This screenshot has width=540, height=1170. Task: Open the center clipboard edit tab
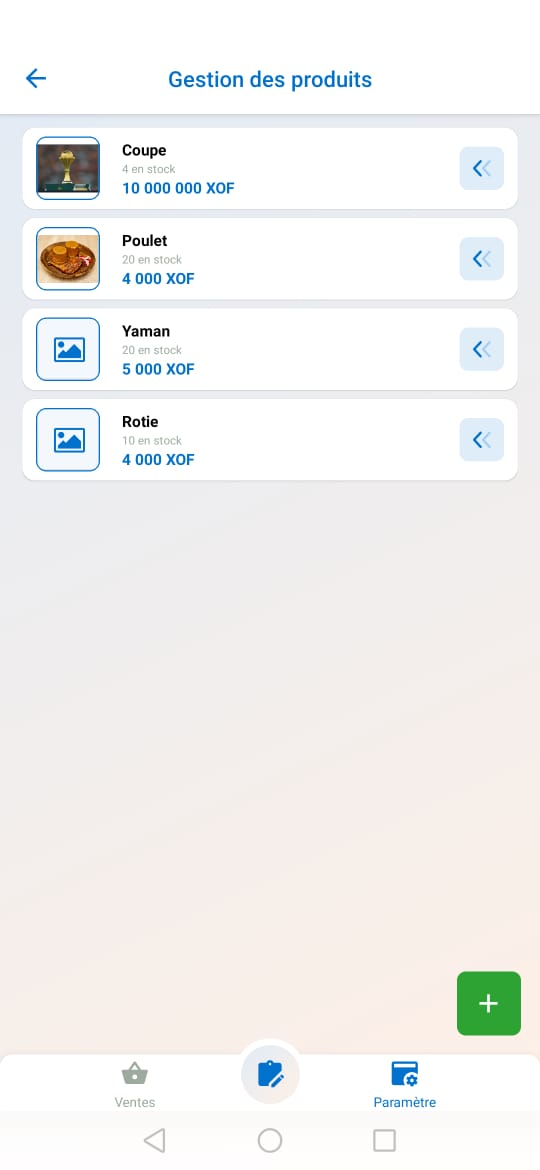coord(270,1074)
